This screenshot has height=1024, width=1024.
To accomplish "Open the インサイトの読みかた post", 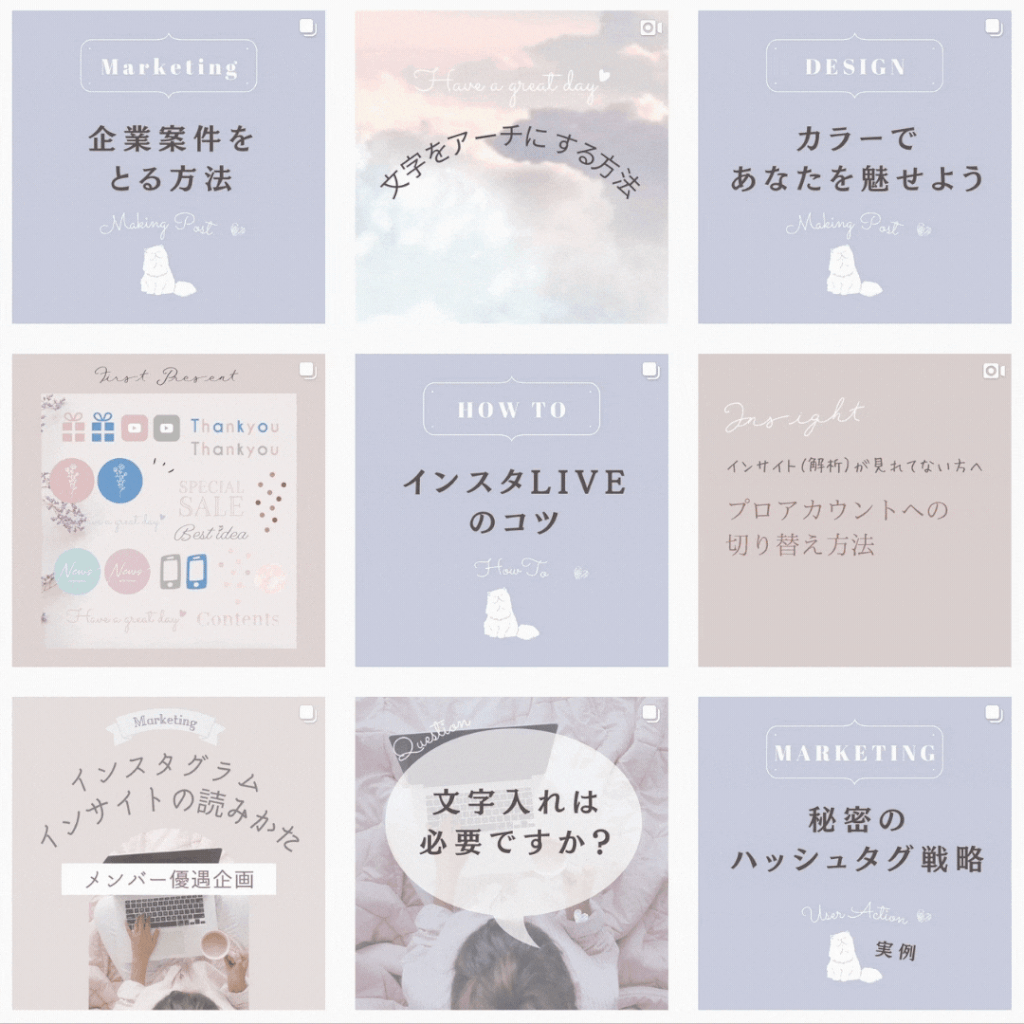I will 168,853.
